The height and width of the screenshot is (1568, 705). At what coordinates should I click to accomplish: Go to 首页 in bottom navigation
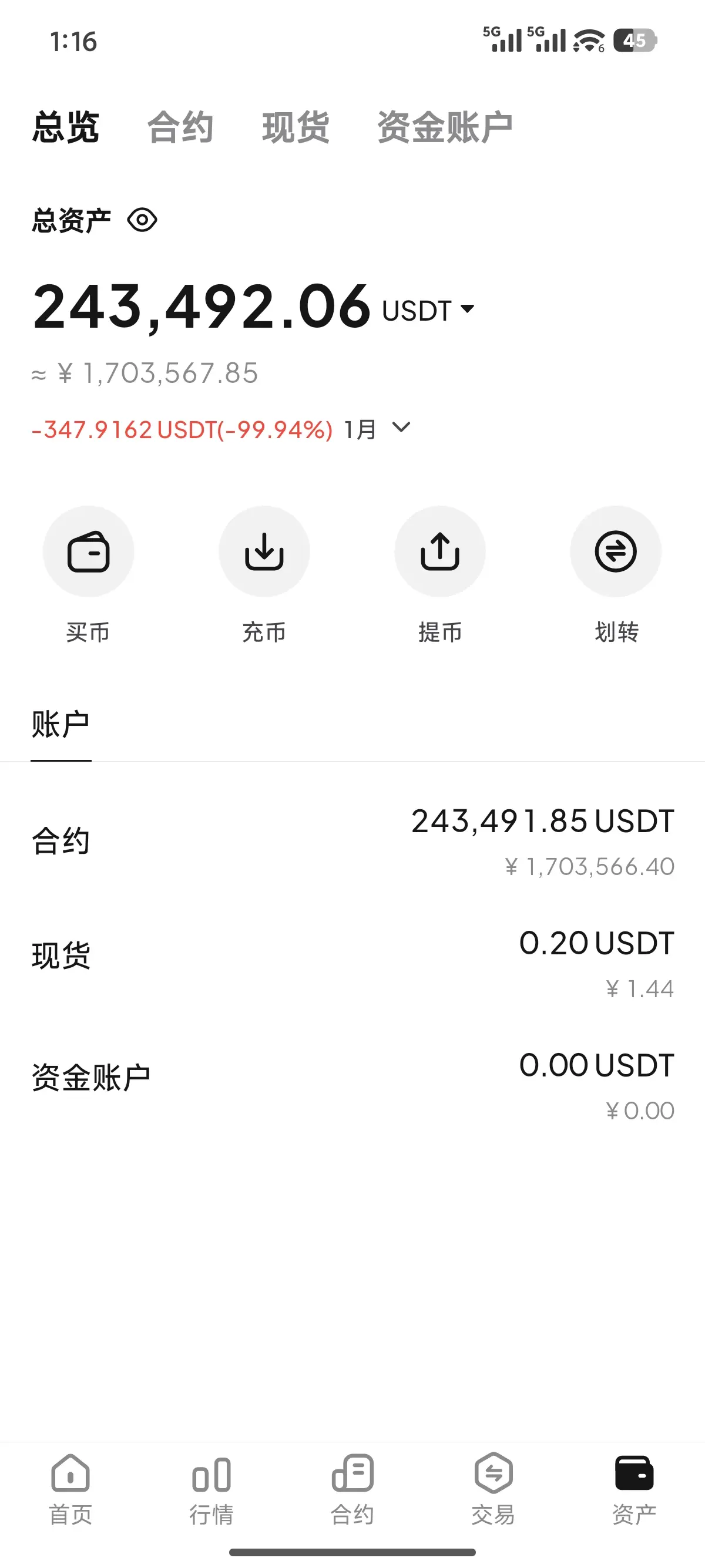click(x=70, y=1488)
